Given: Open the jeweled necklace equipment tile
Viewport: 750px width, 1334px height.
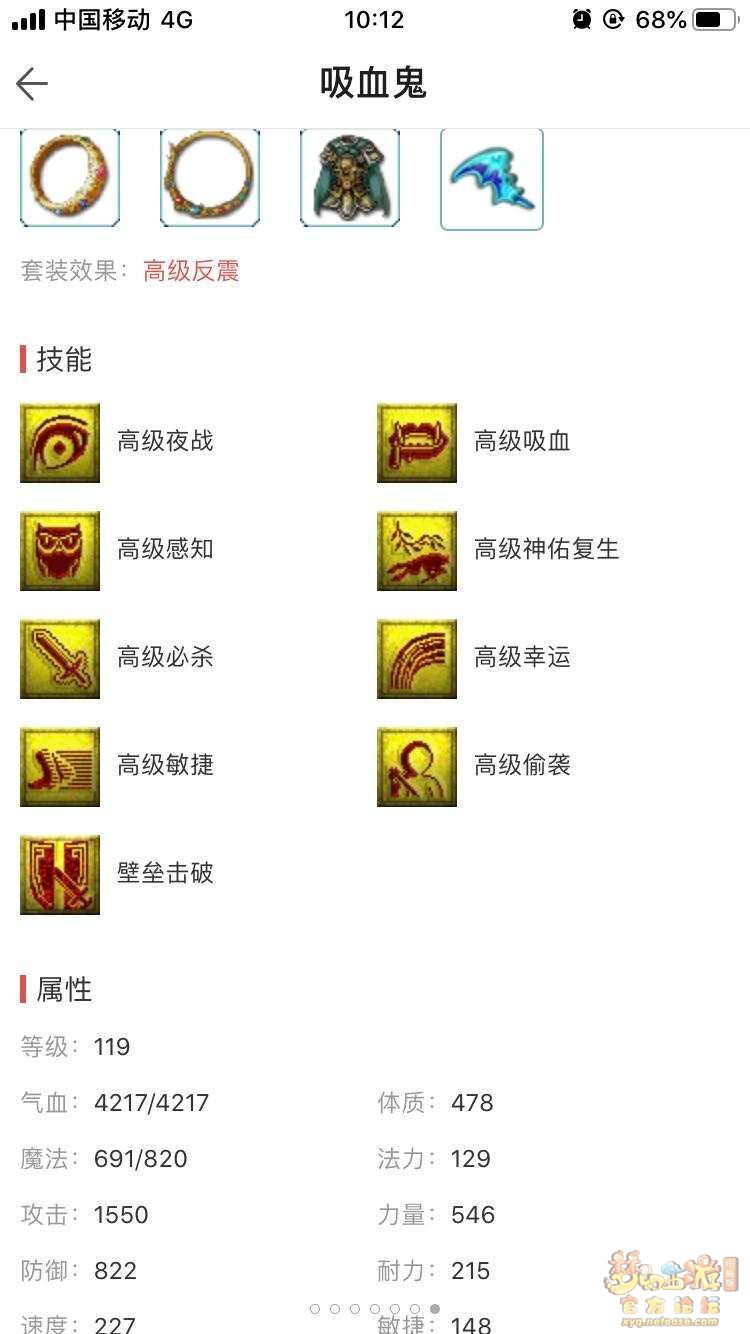Looking at the screenshot, I should coord(210,178).
